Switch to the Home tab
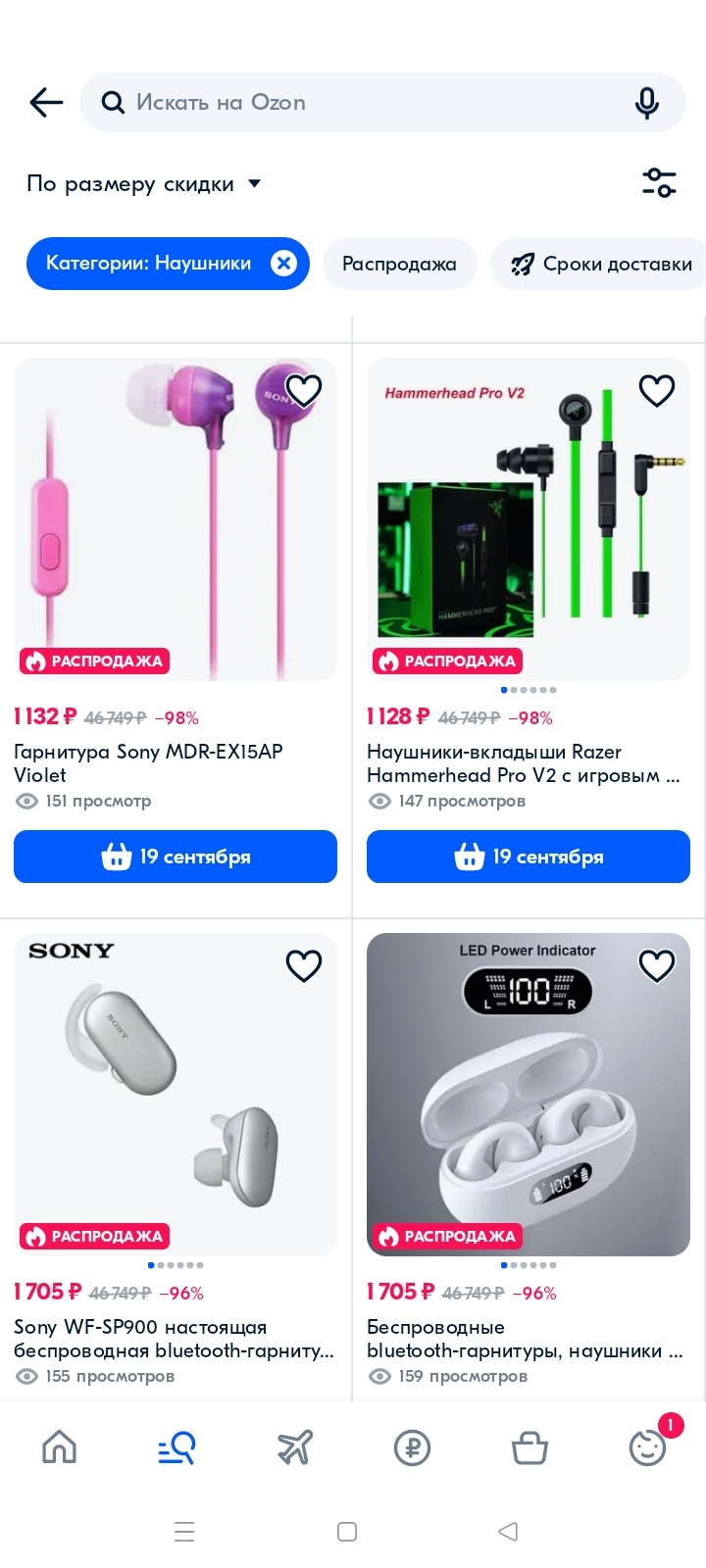Screen dimensions: 706x1568 [59, 1447]
